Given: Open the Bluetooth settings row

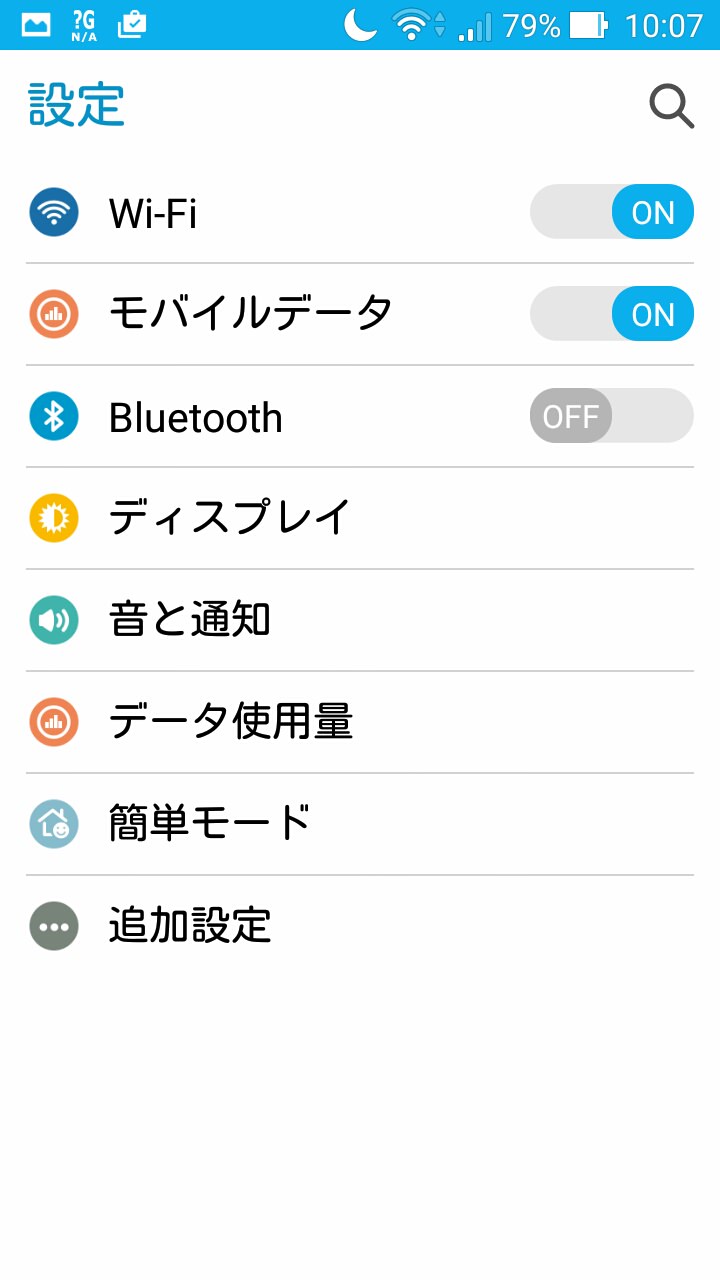Looking at the screenshot, I should pos(360,417).
